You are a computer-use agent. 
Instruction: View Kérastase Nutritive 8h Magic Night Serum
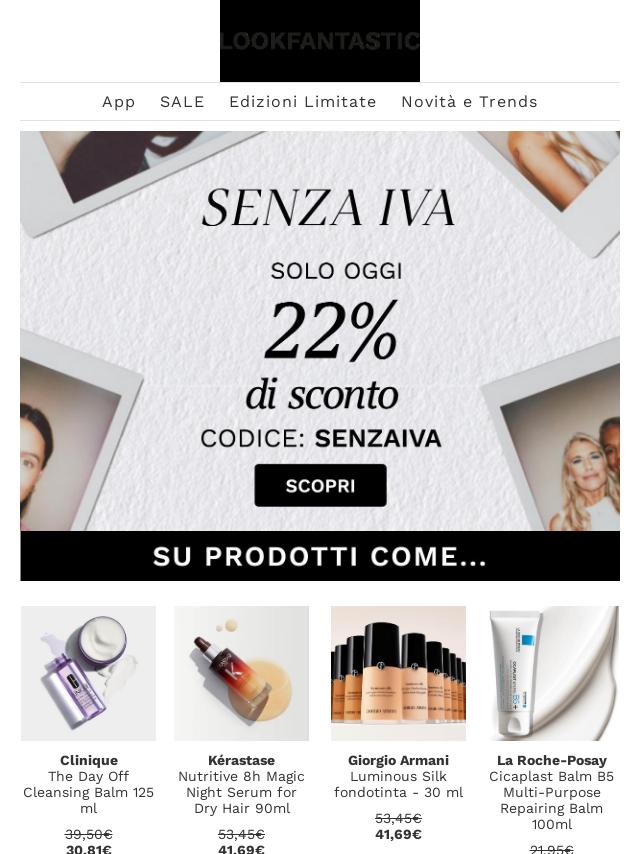(x=241, y=673)
